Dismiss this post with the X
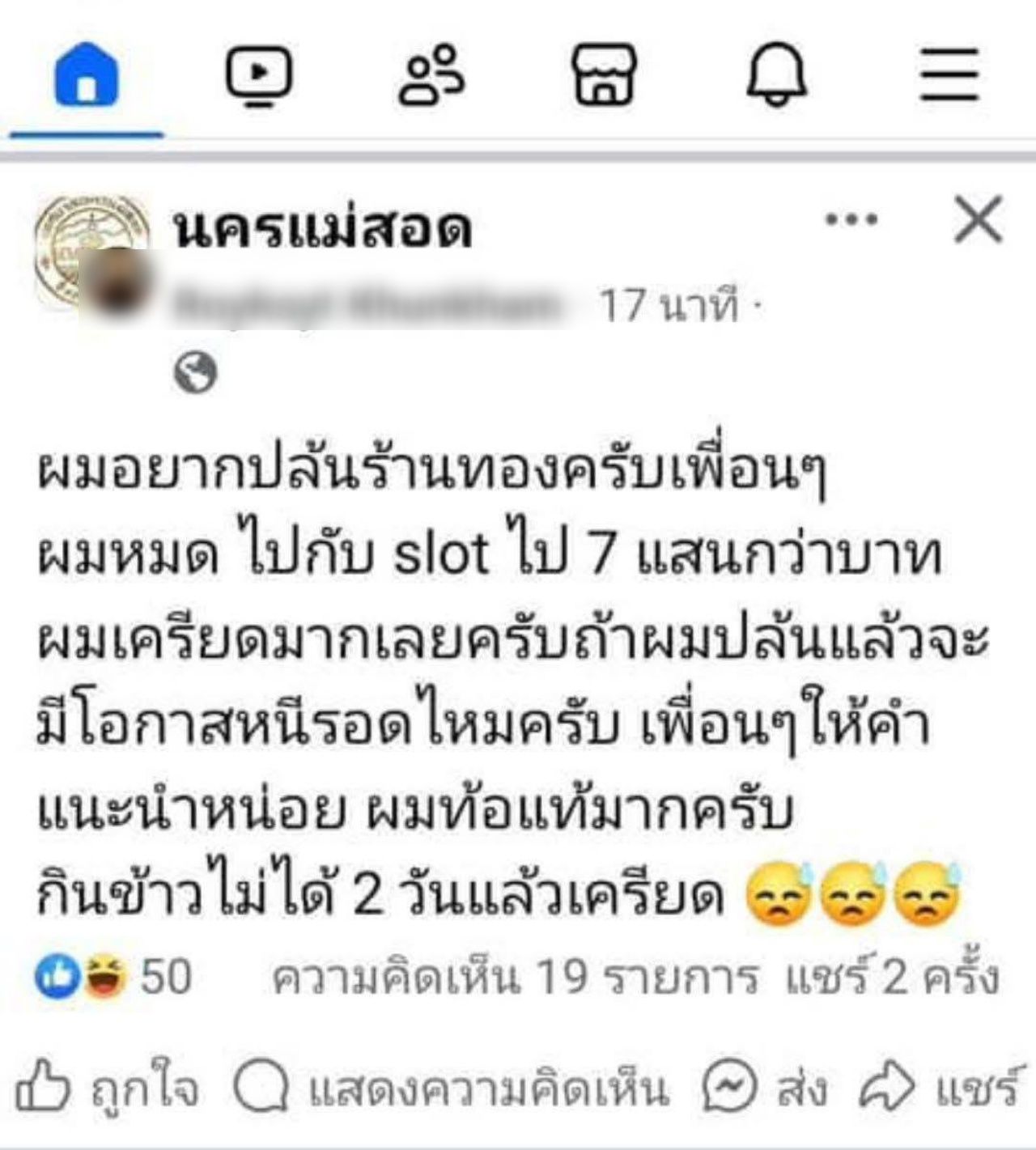 978,219
